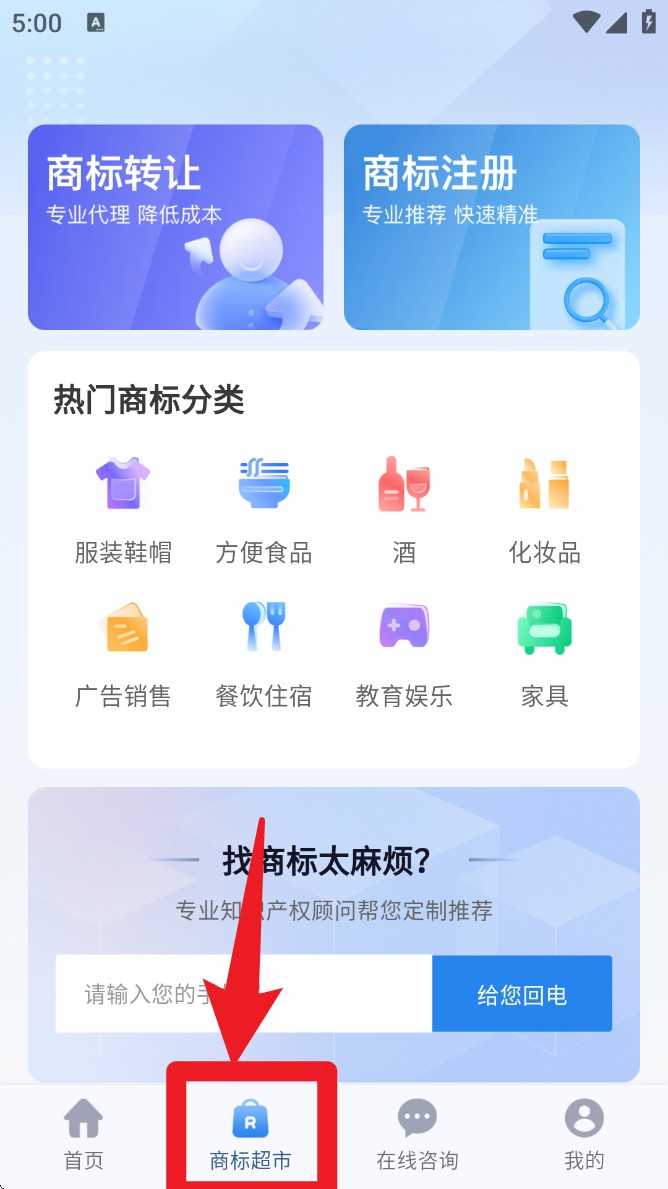The height and width of the screenshot is (1189, 668).
Task: Open the 方便食品 trademark category
Action: 264,509
